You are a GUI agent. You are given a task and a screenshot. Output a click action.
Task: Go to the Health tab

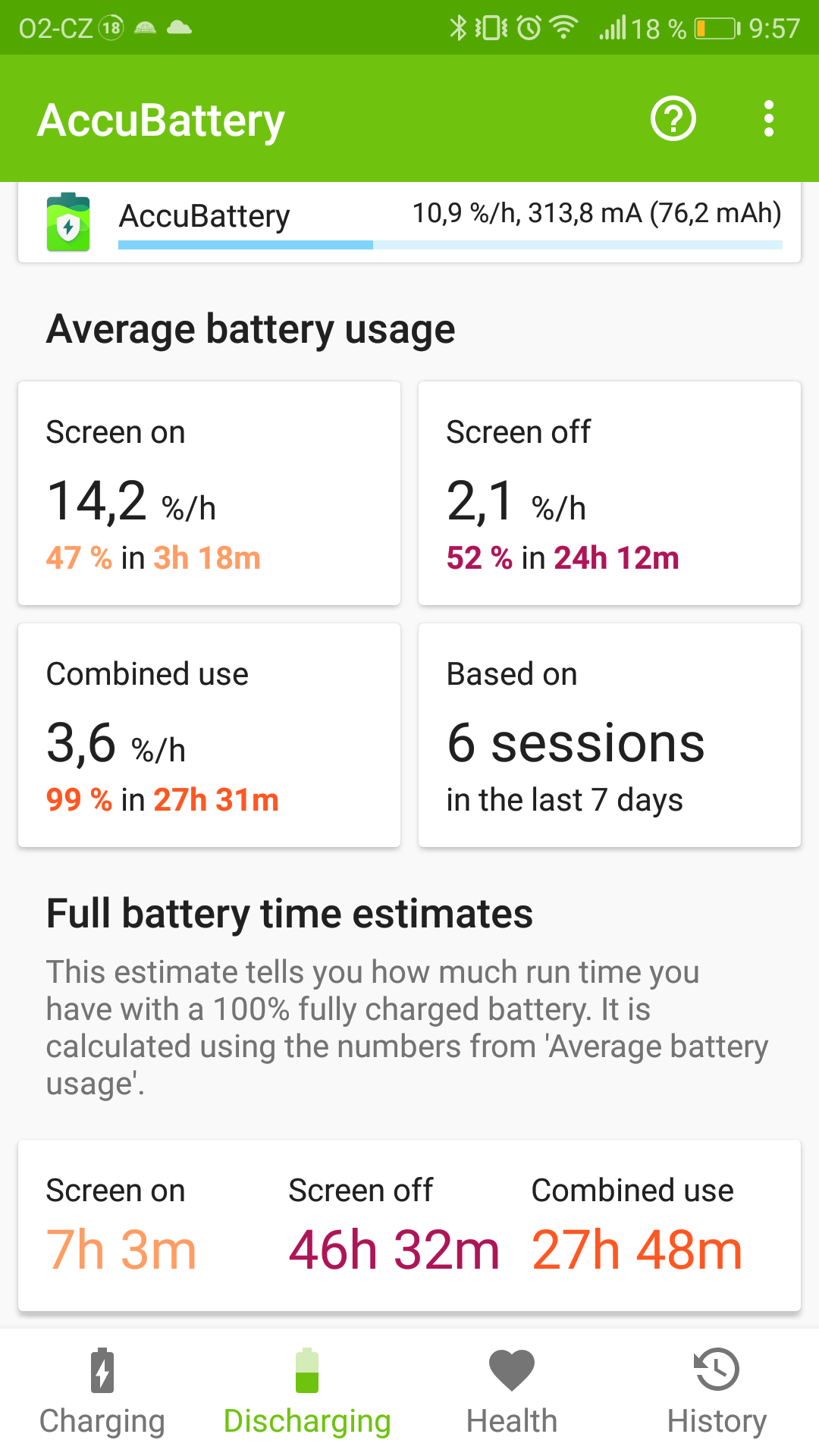click(512, 1392)
